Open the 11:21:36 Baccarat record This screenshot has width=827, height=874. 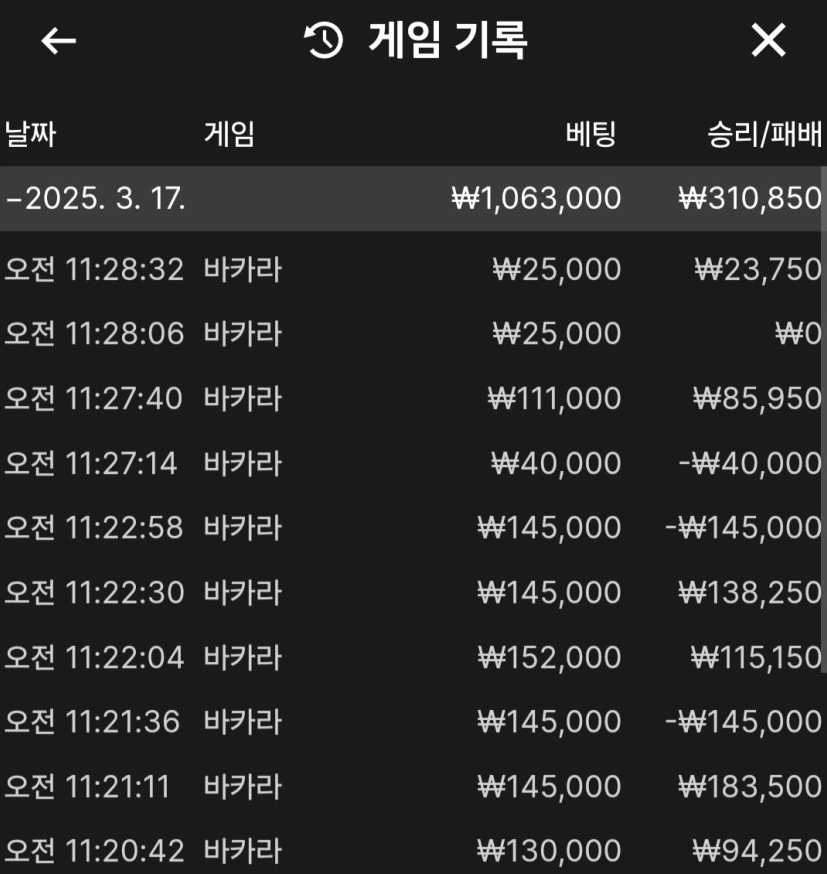click(413, 721)
